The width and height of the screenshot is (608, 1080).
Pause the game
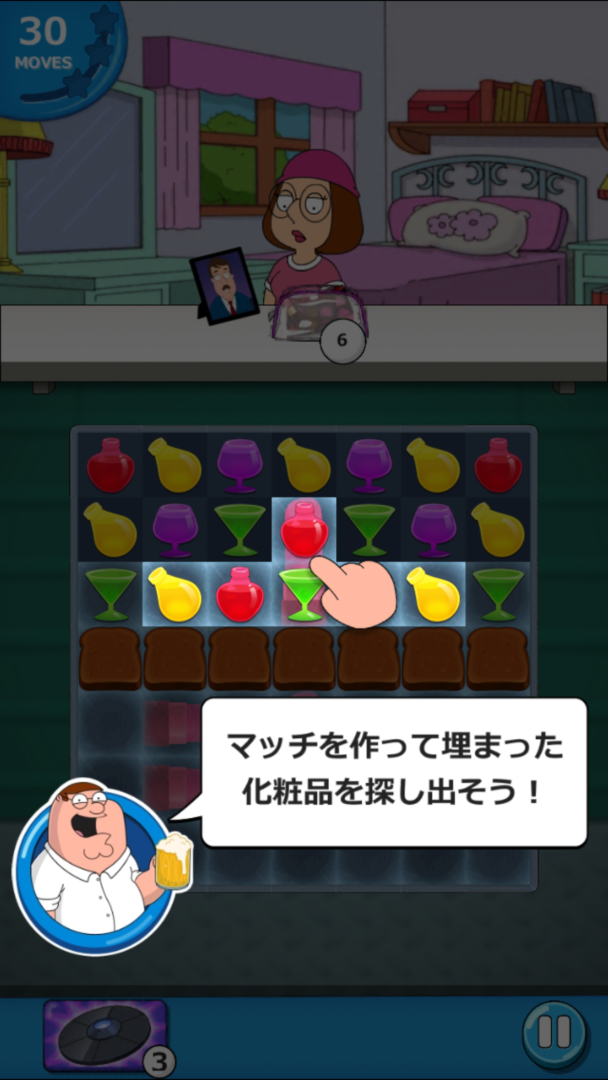(553, 1032)
